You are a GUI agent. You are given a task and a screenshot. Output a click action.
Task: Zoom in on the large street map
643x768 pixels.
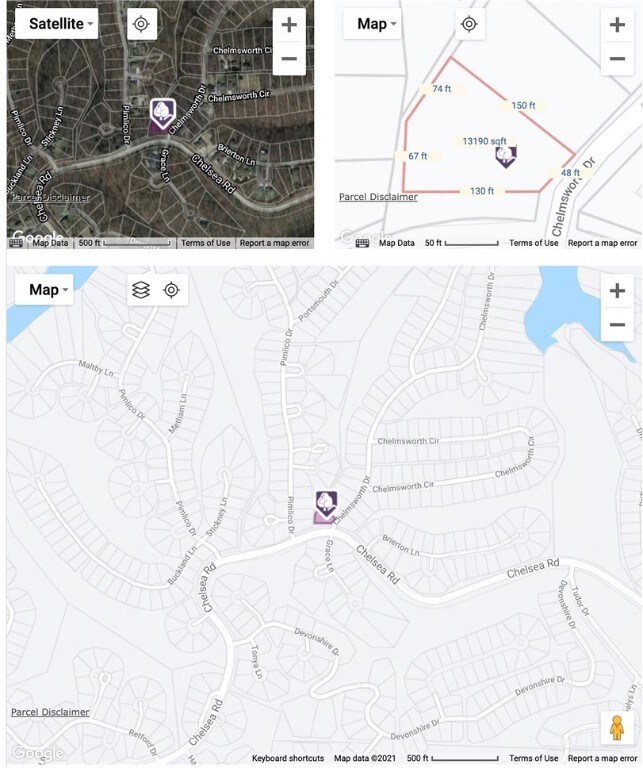click(617, 291)
